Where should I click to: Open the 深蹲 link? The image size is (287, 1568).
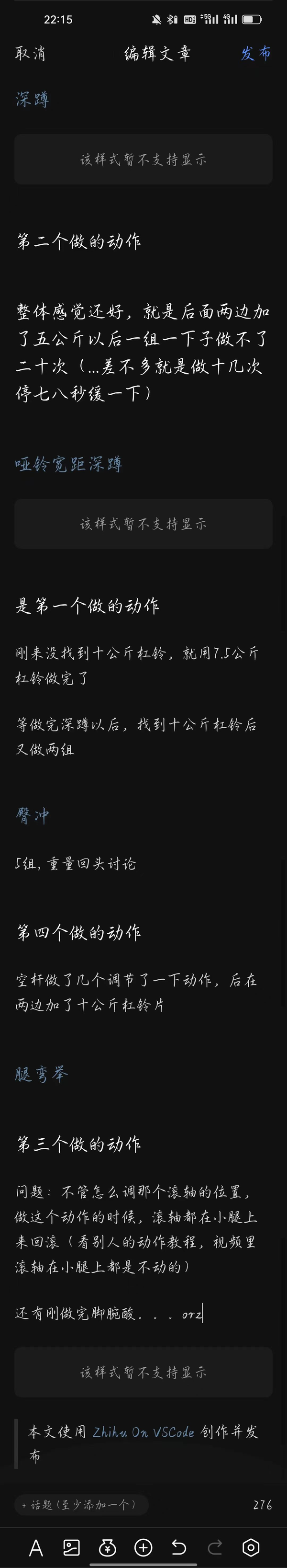[x=32, y=99]
